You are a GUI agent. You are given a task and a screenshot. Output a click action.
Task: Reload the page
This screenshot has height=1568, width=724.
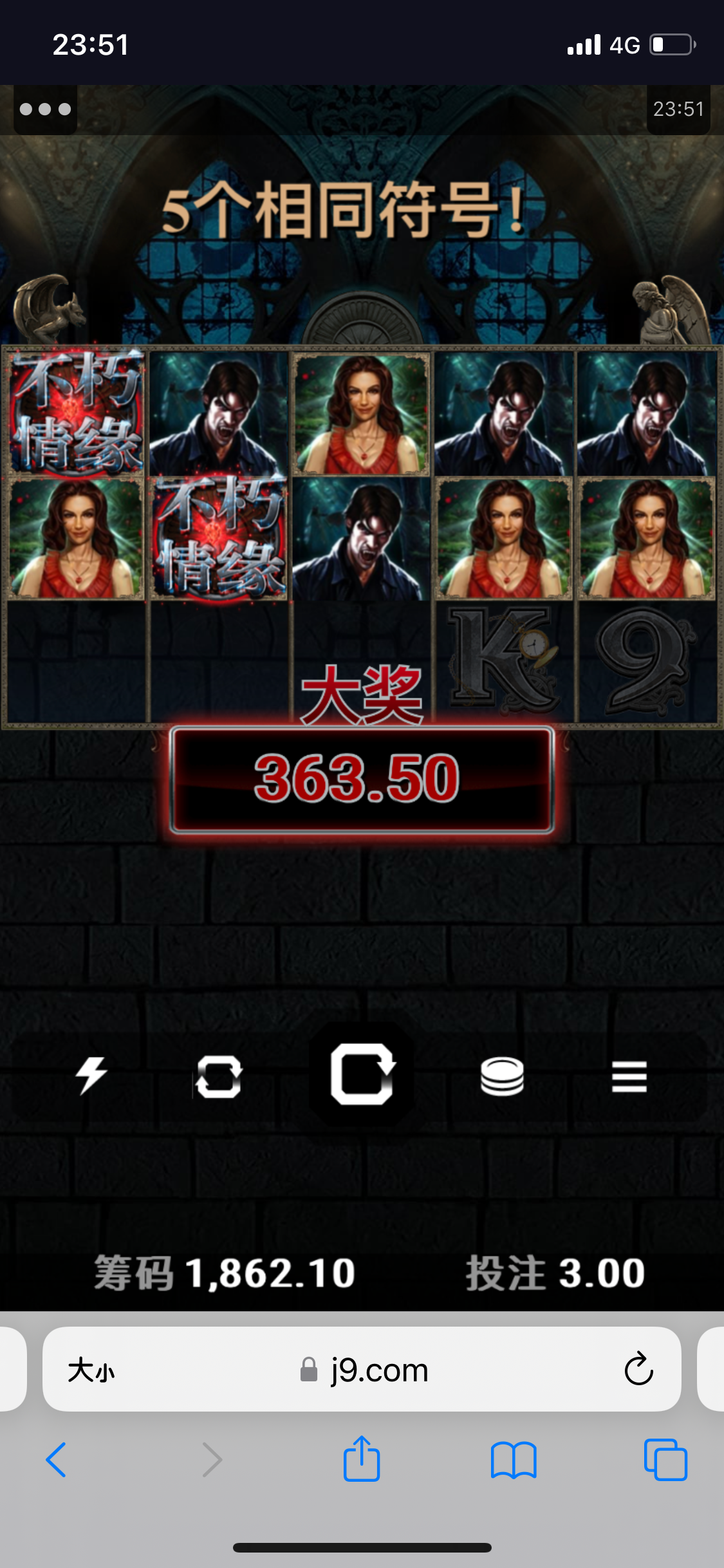[x=638, y=1369]
